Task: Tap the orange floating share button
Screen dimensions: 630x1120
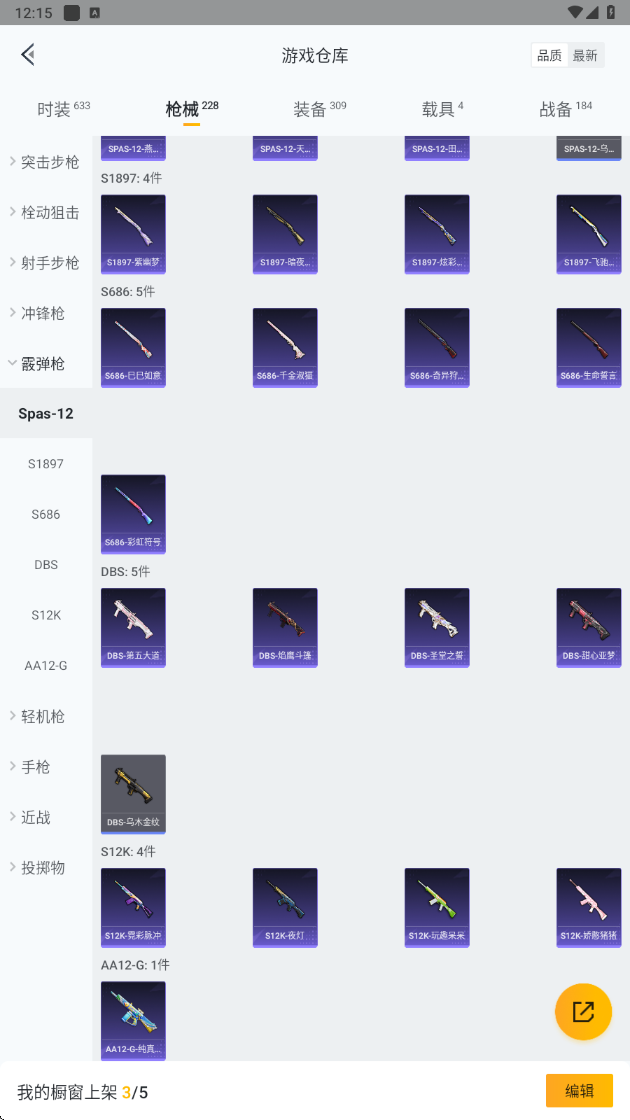Action: click(x=583, y=1011)
